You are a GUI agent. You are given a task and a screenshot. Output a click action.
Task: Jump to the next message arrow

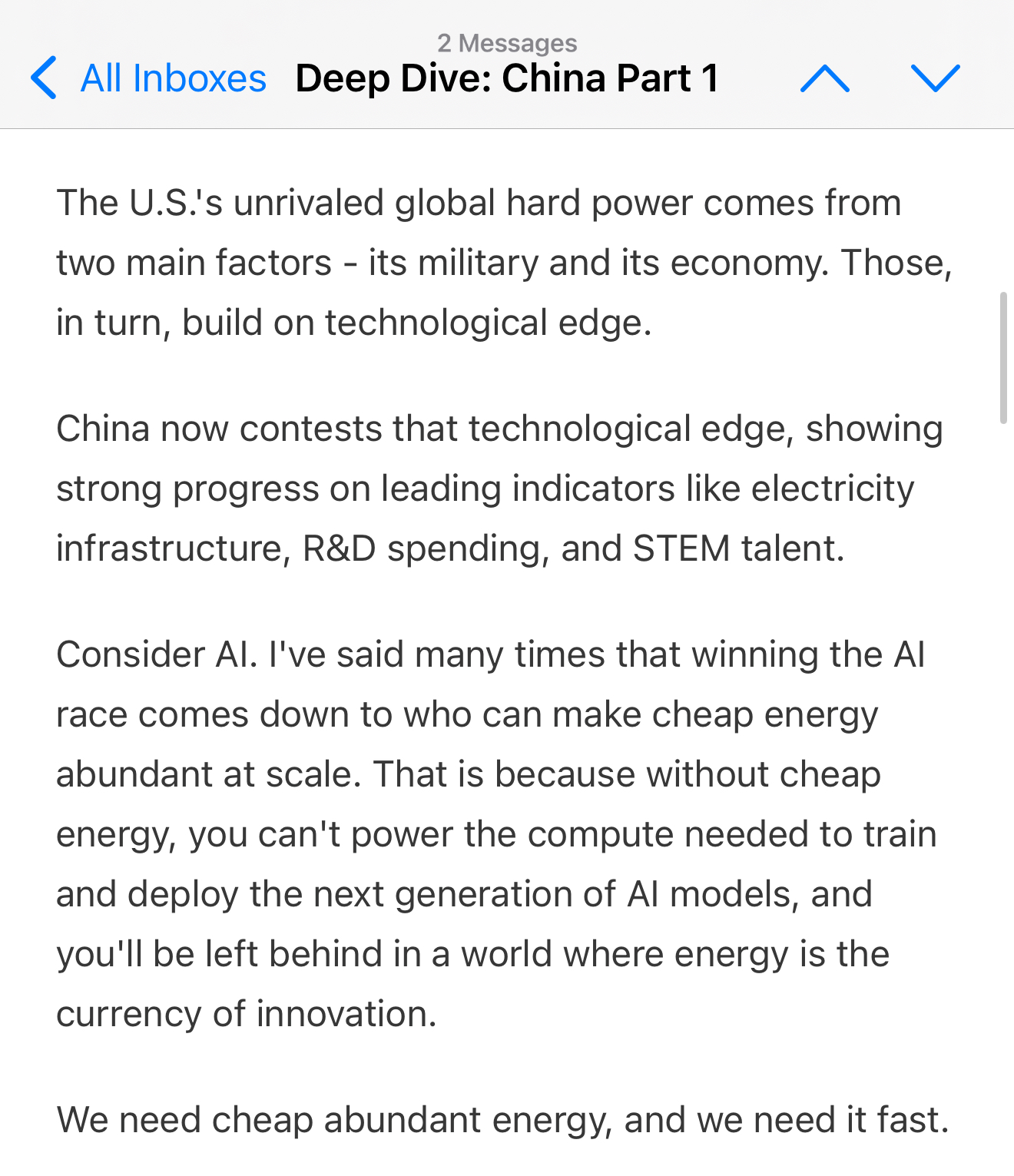coord(935,78)
